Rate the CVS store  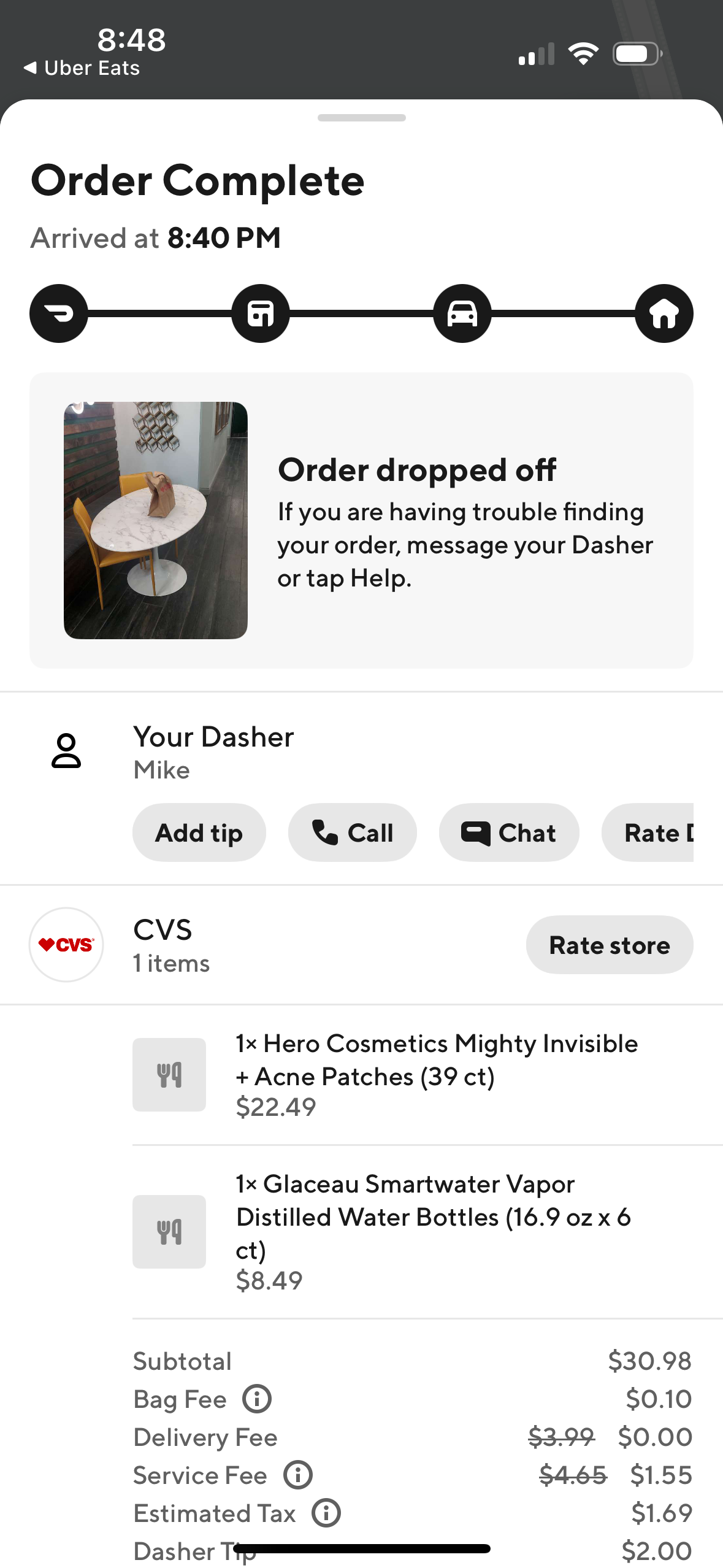[x=609, y=945]
